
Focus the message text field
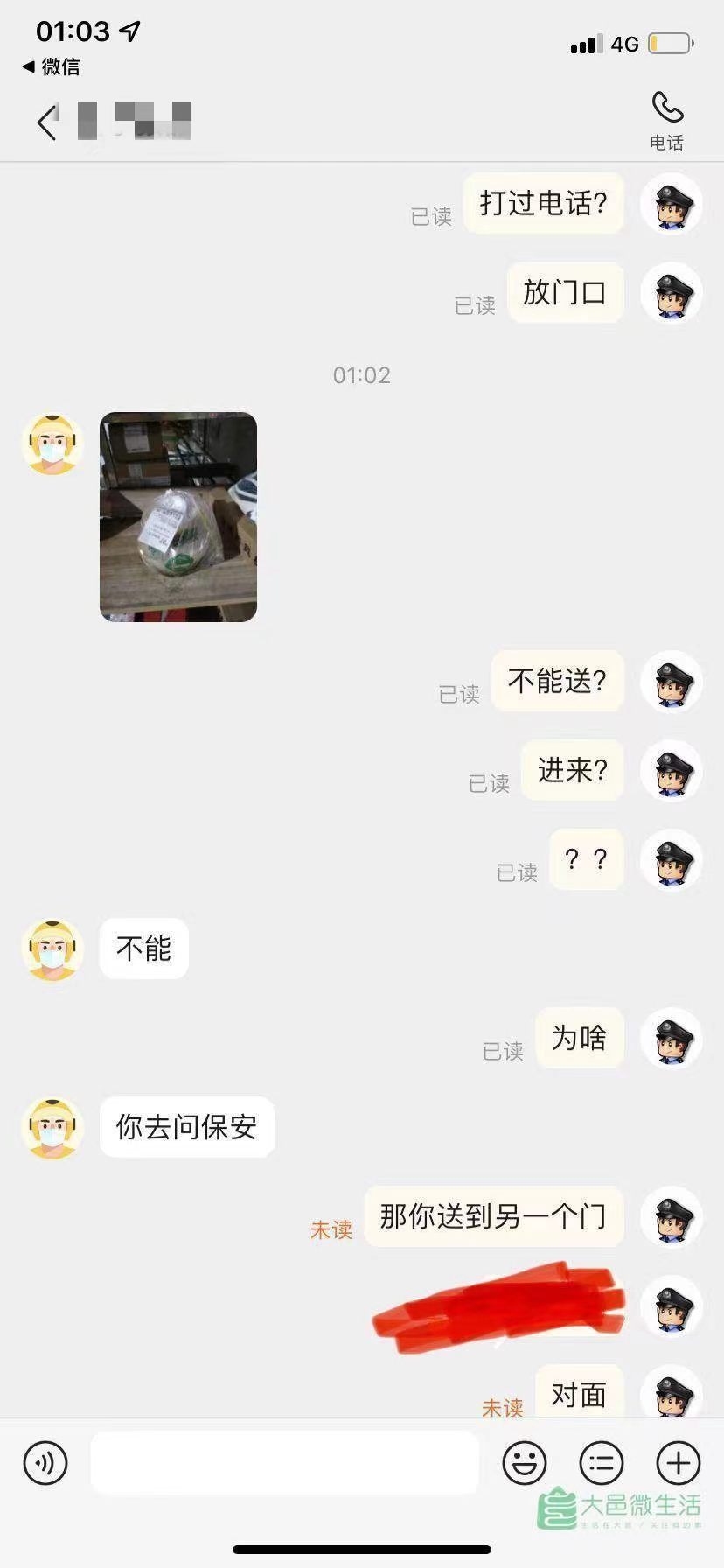[284, 1462]
